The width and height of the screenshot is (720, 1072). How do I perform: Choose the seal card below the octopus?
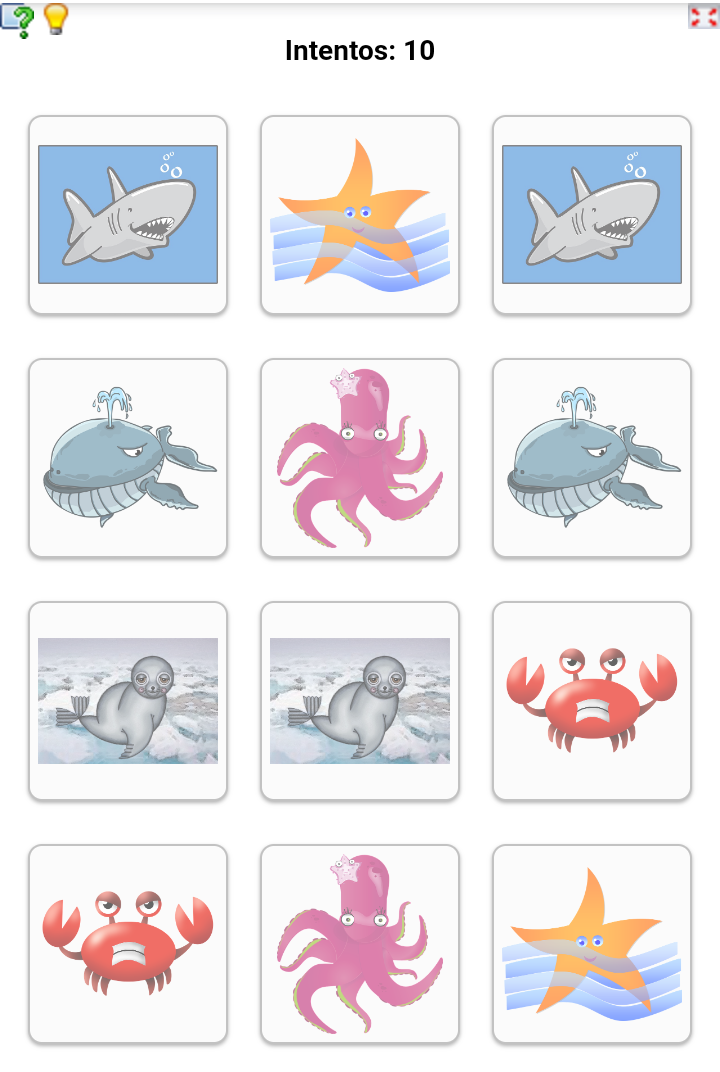click(360, 701)
